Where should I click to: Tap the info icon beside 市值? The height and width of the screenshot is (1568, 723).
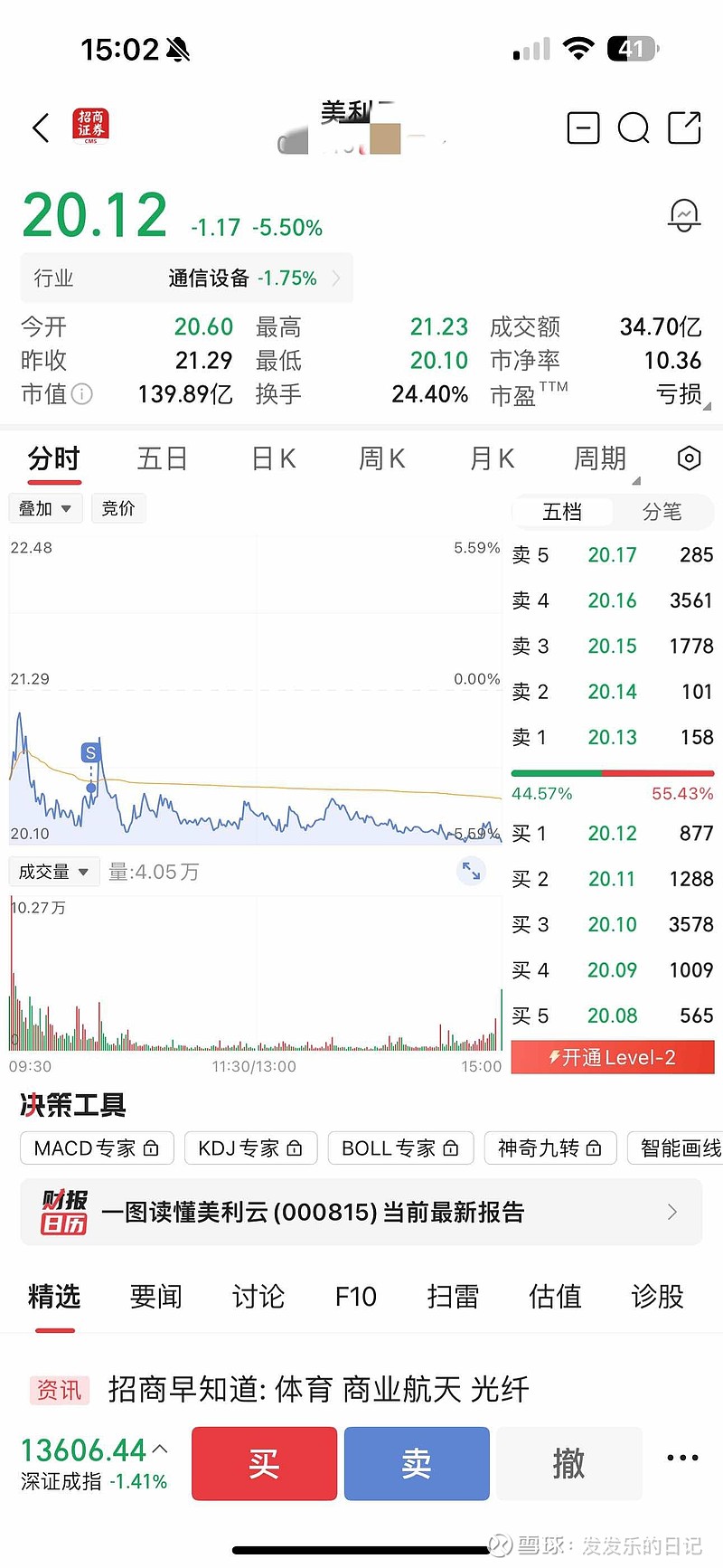click(x=81, y=394)
